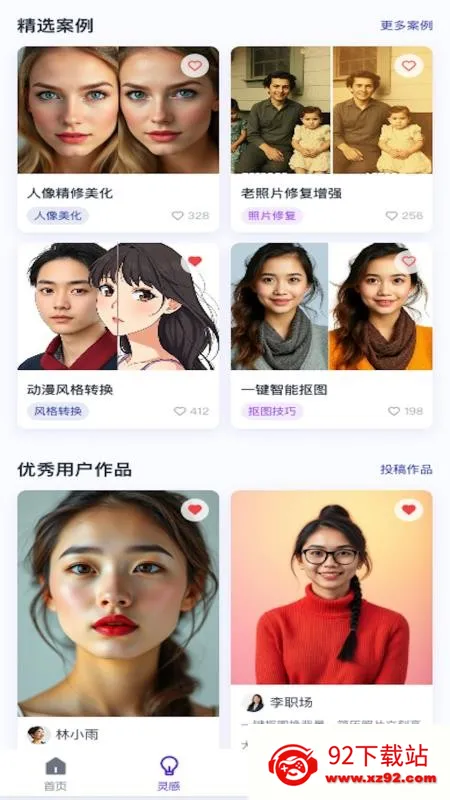Like the 人像精修美化 case
The height and width of the screenshot is (800, 450).
pyautogui.click(x=194, y=66)
